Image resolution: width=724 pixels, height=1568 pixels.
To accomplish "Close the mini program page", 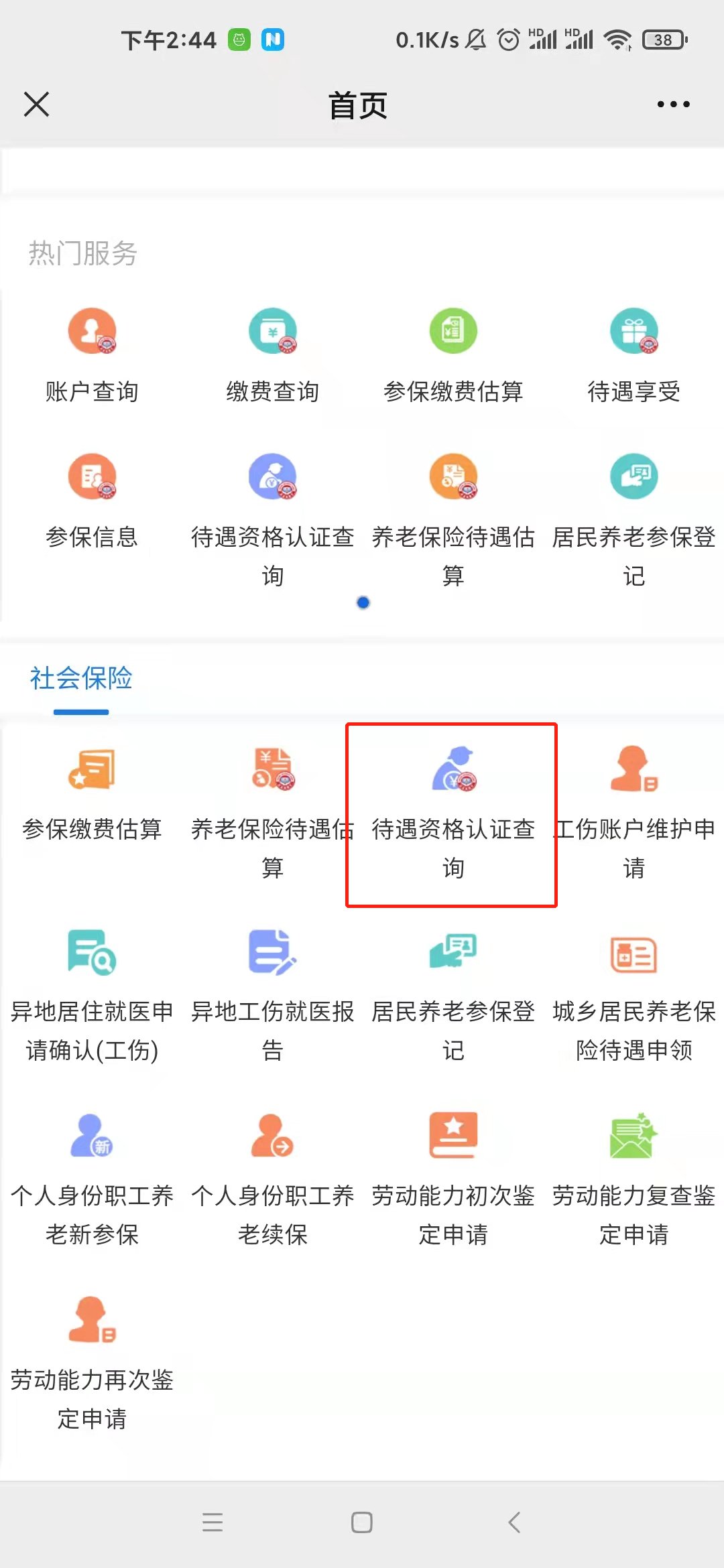I will point(36,105).
